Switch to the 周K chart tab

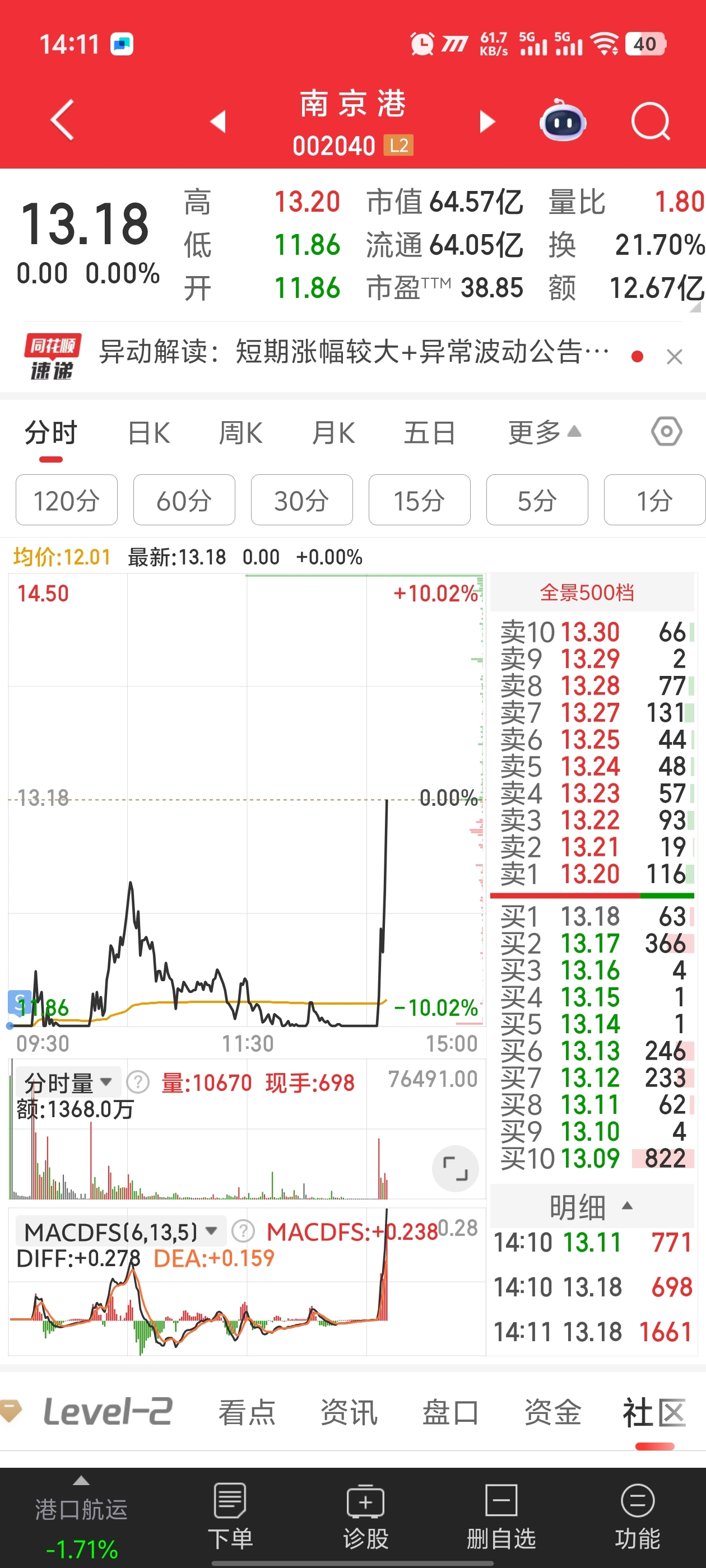pos(240,433)
